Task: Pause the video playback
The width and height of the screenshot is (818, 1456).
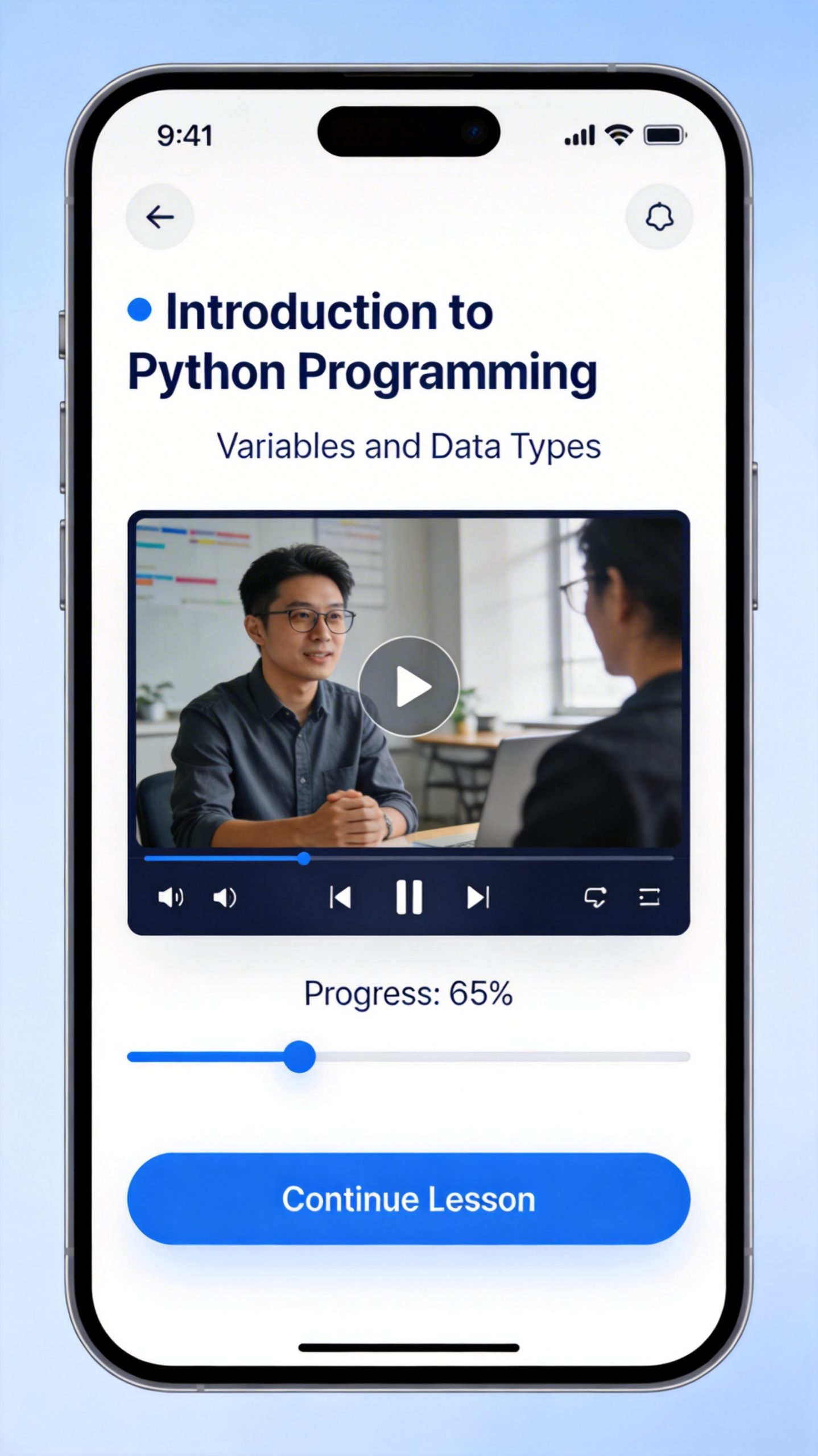Action: pos(409,897)
